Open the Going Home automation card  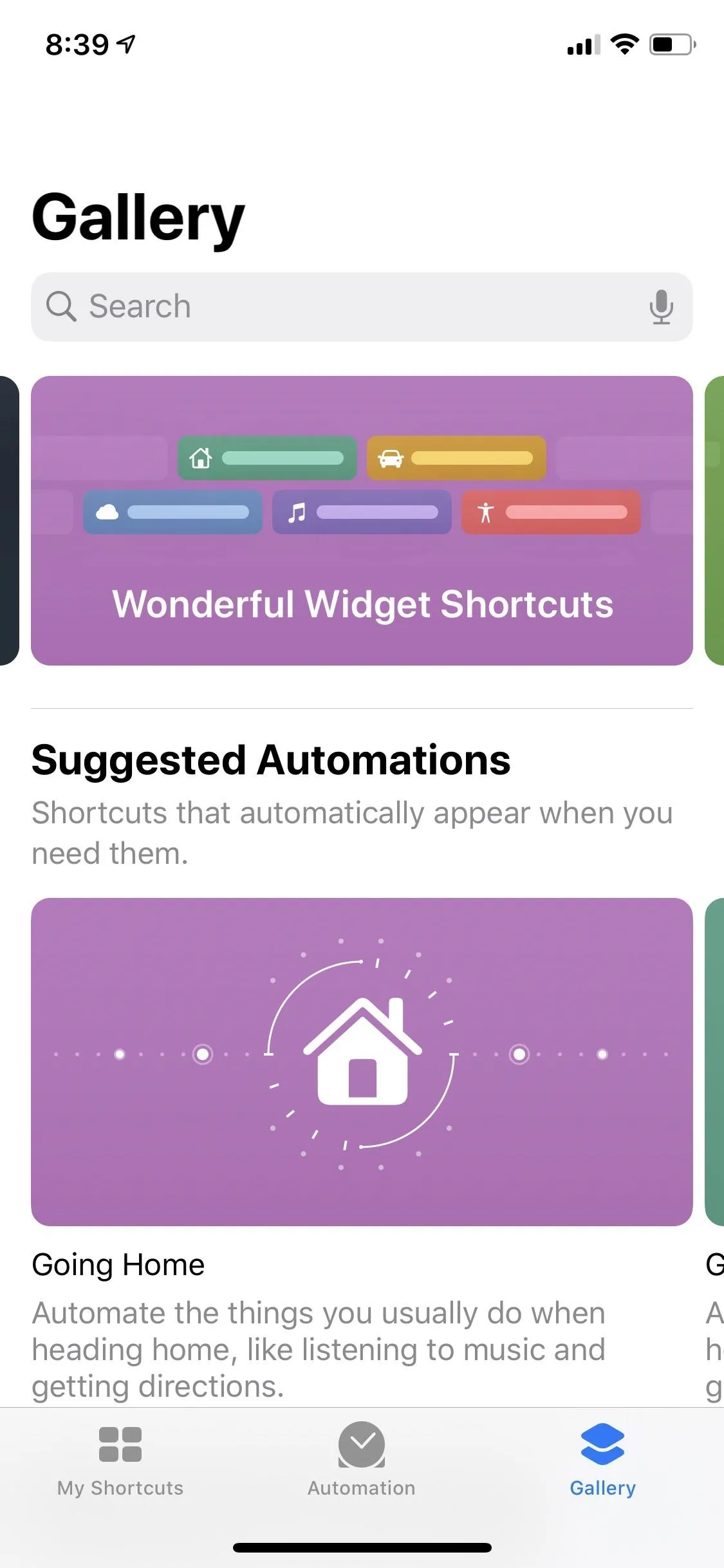362,1061
